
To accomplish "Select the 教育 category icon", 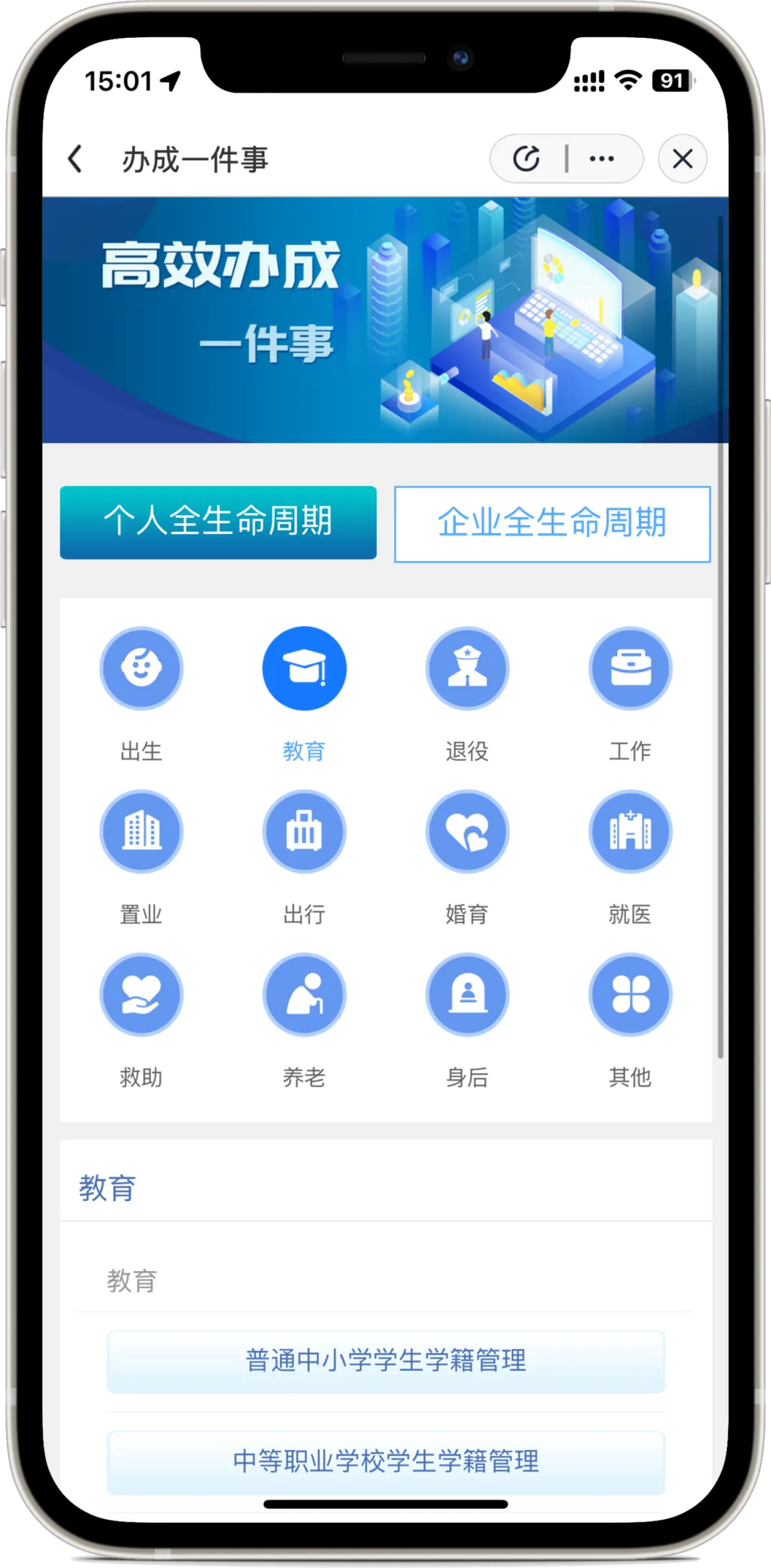I will click(304, 668).
